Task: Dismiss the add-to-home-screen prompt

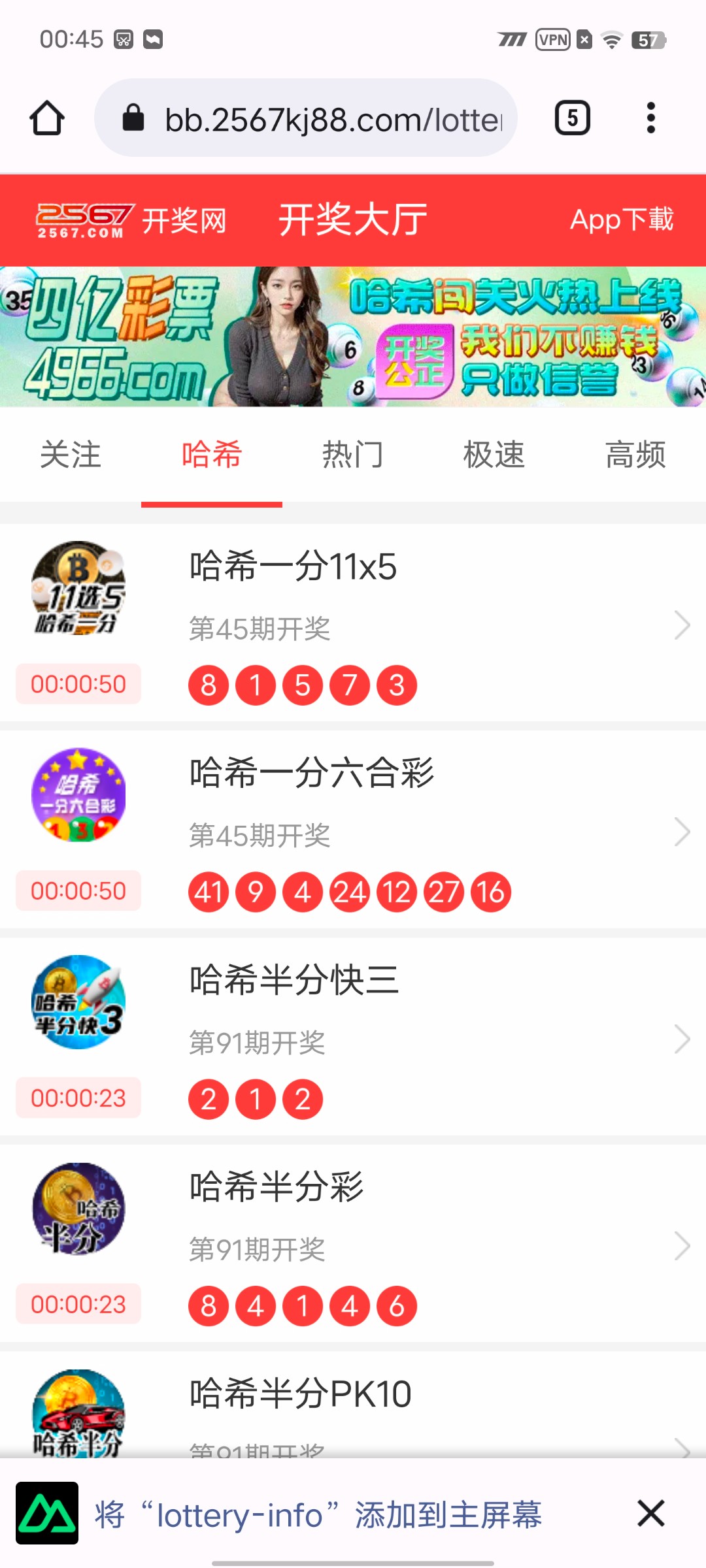Action: (650, 1513)
